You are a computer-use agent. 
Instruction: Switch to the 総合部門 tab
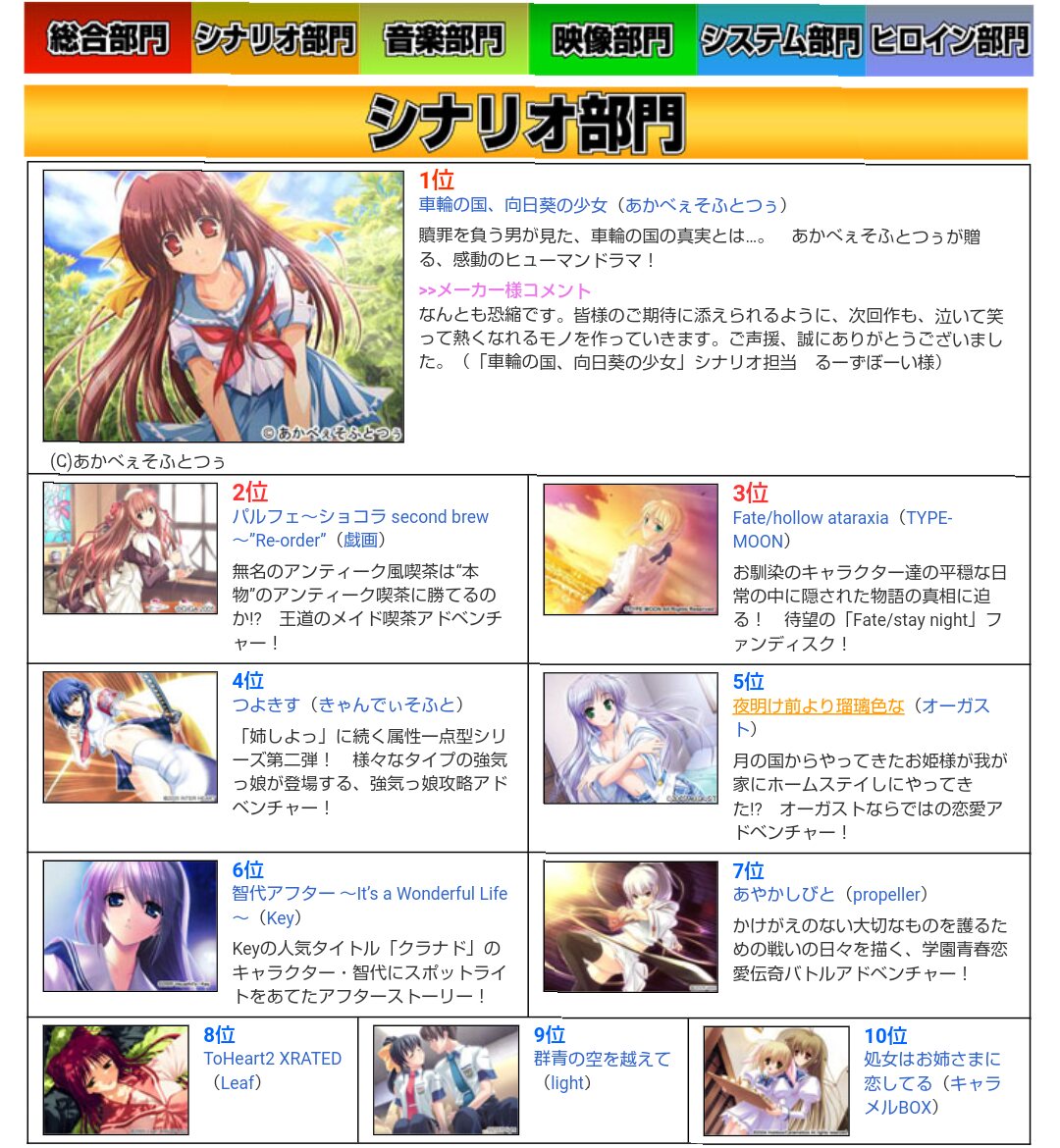pos(108,39)
